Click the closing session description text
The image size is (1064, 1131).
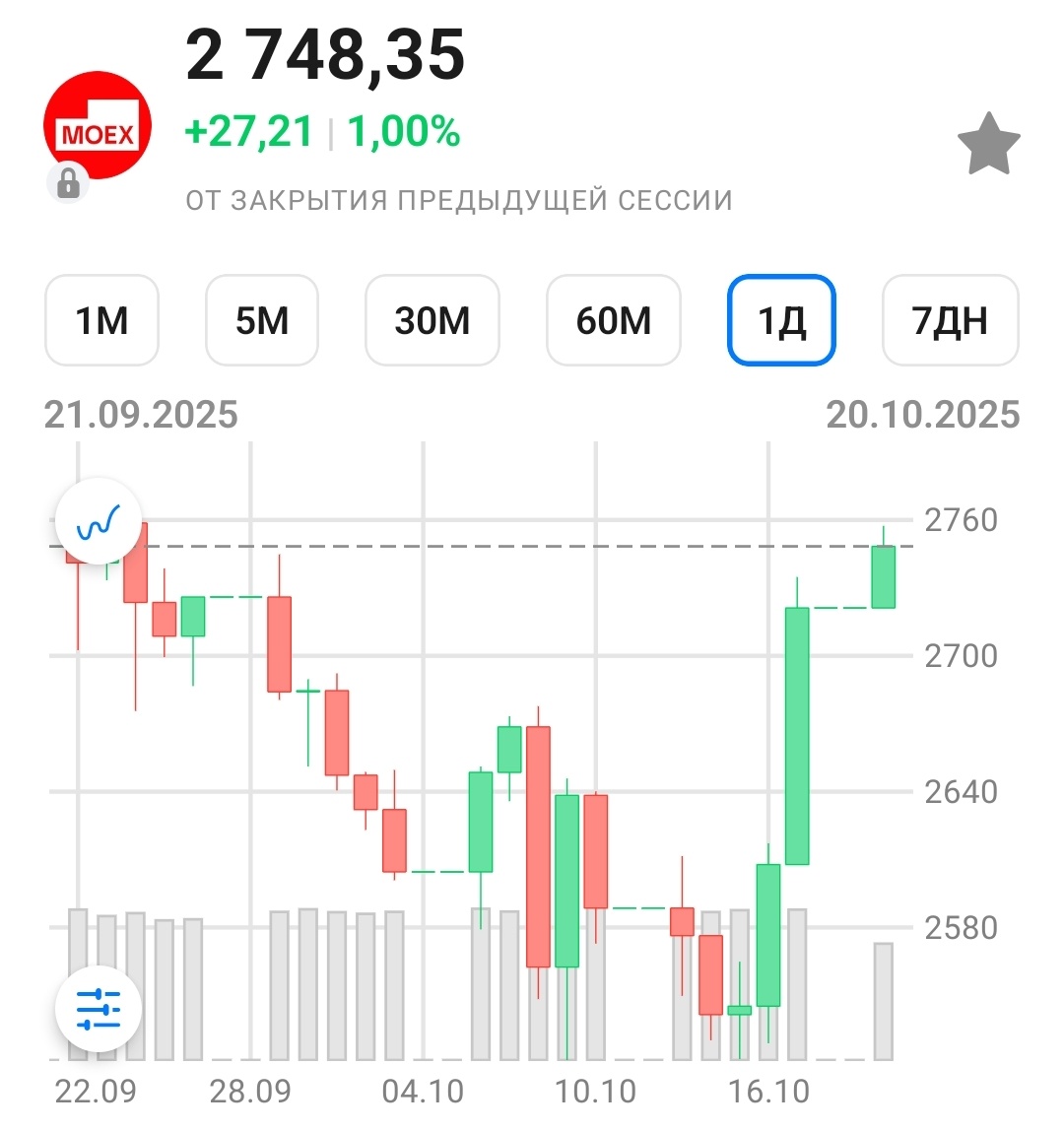(459, 200)
